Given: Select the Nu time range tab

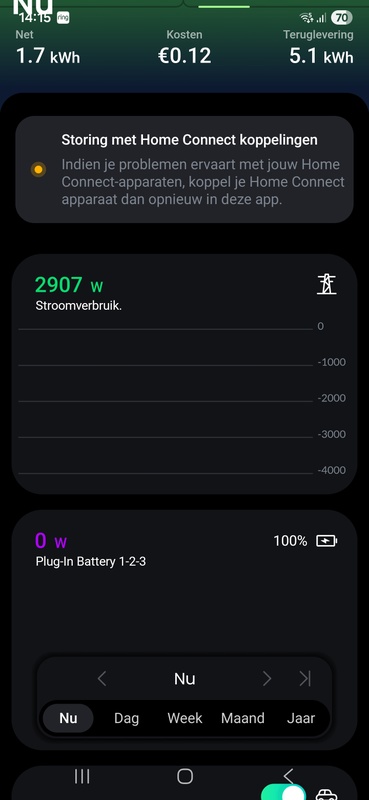Looking at the screenshot, I should [x=68, y=718].
